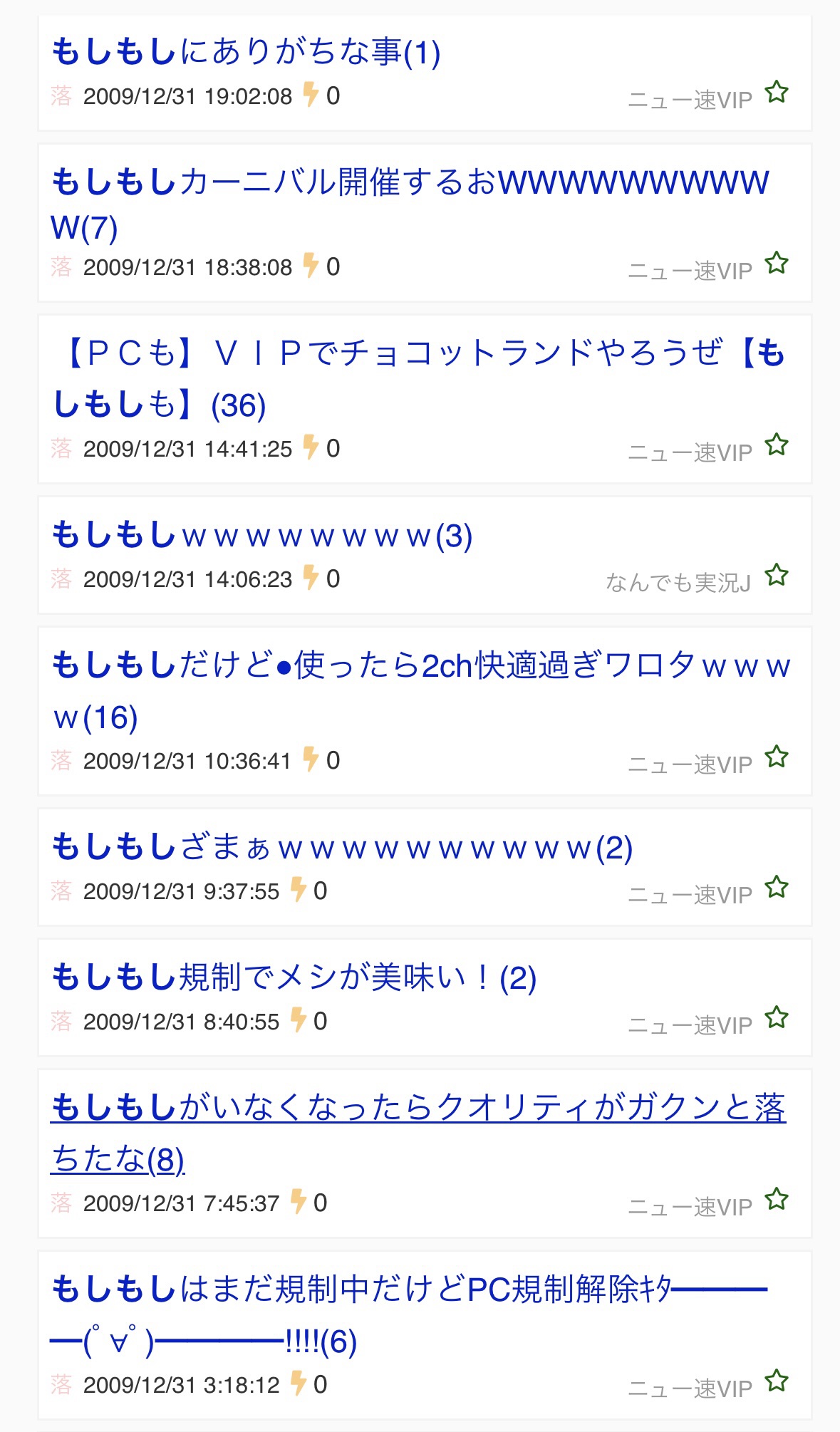Image resolution: width=840 pixels, height=1432 pixels.
Task: Open underlined thread もしもしがいなくなったらクオリティが
Action: tap(418, 1133)
